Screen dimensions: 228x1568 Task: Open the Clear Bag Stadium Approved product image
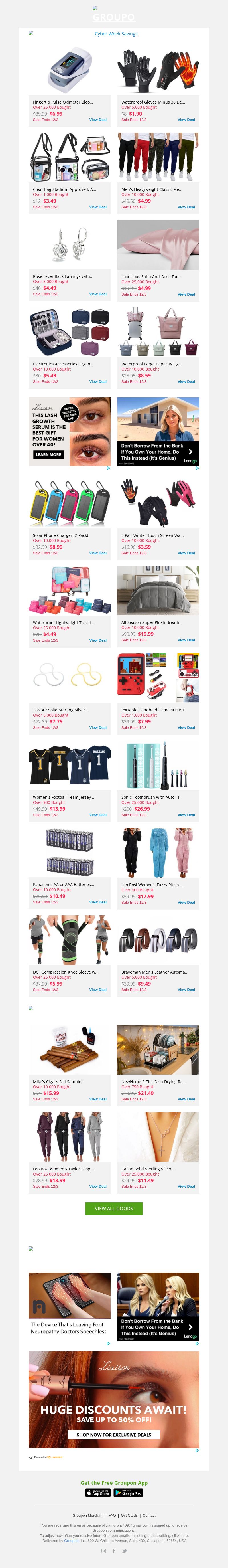pos(69,157)
